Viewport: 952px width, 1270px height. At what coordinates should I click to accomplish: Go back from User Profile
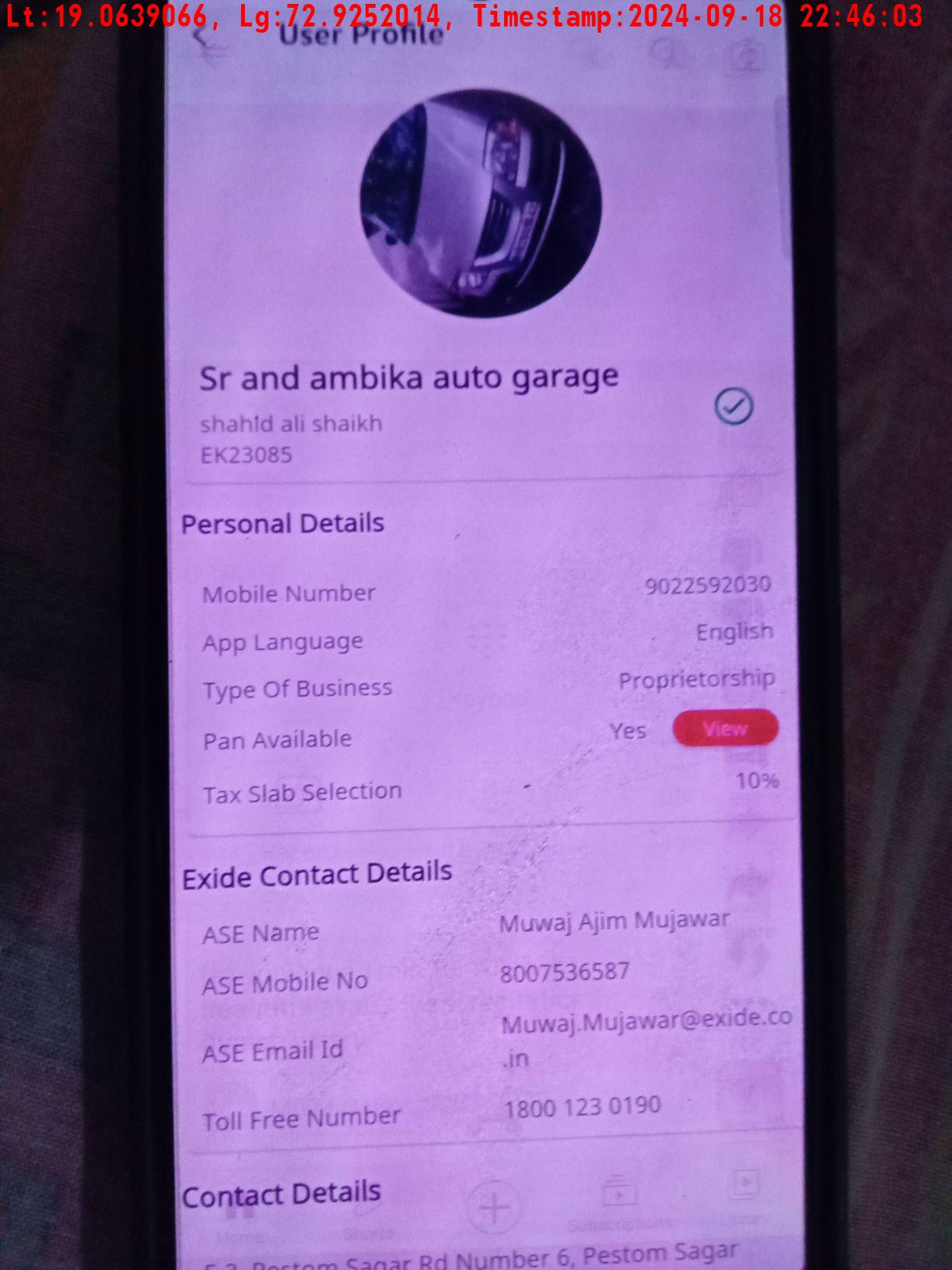(x=204, y=36)
